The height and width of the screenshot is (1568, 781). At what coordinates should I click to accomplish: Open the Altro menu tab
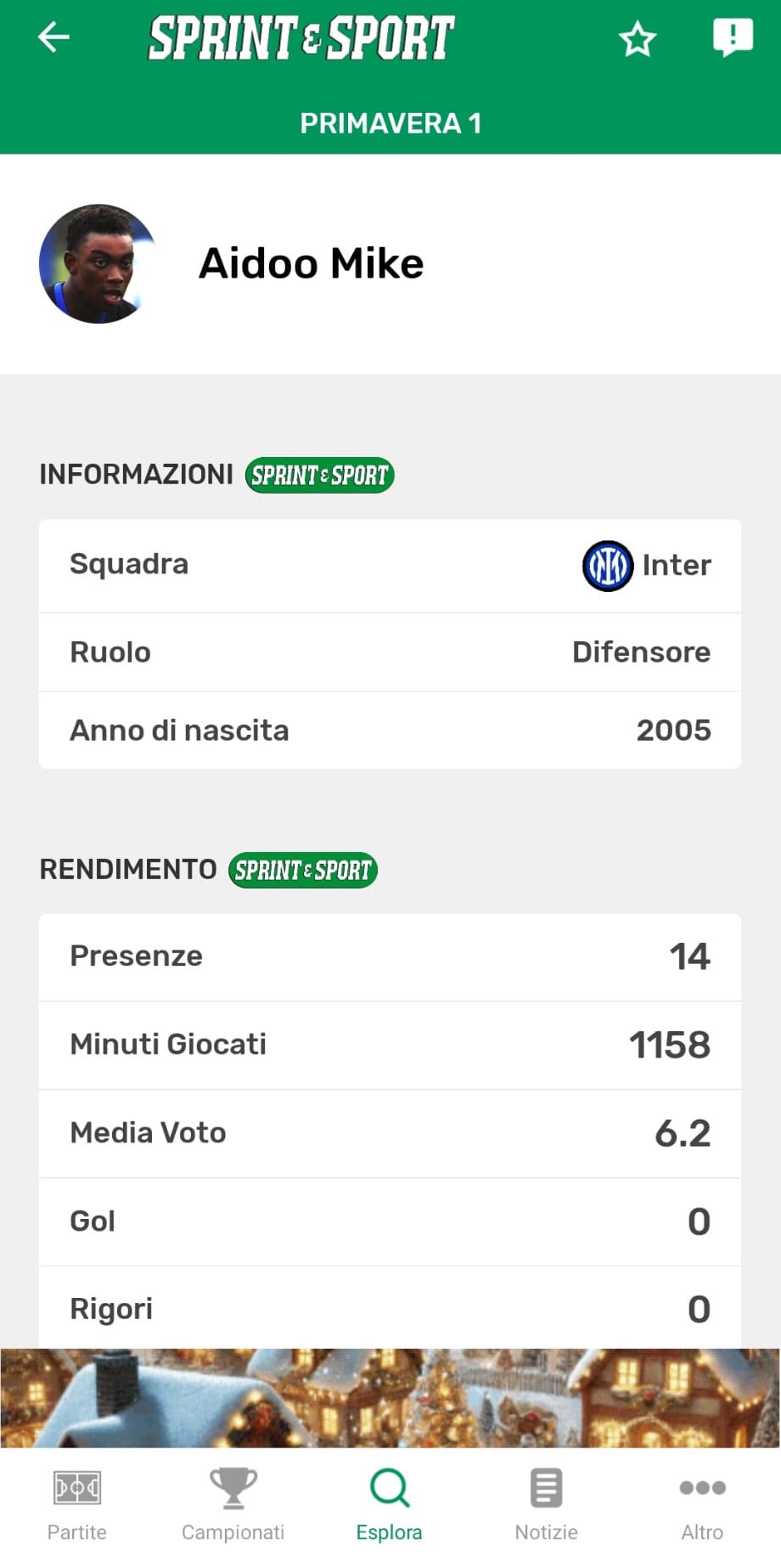pyautogui.click(x=702, y=1504)
